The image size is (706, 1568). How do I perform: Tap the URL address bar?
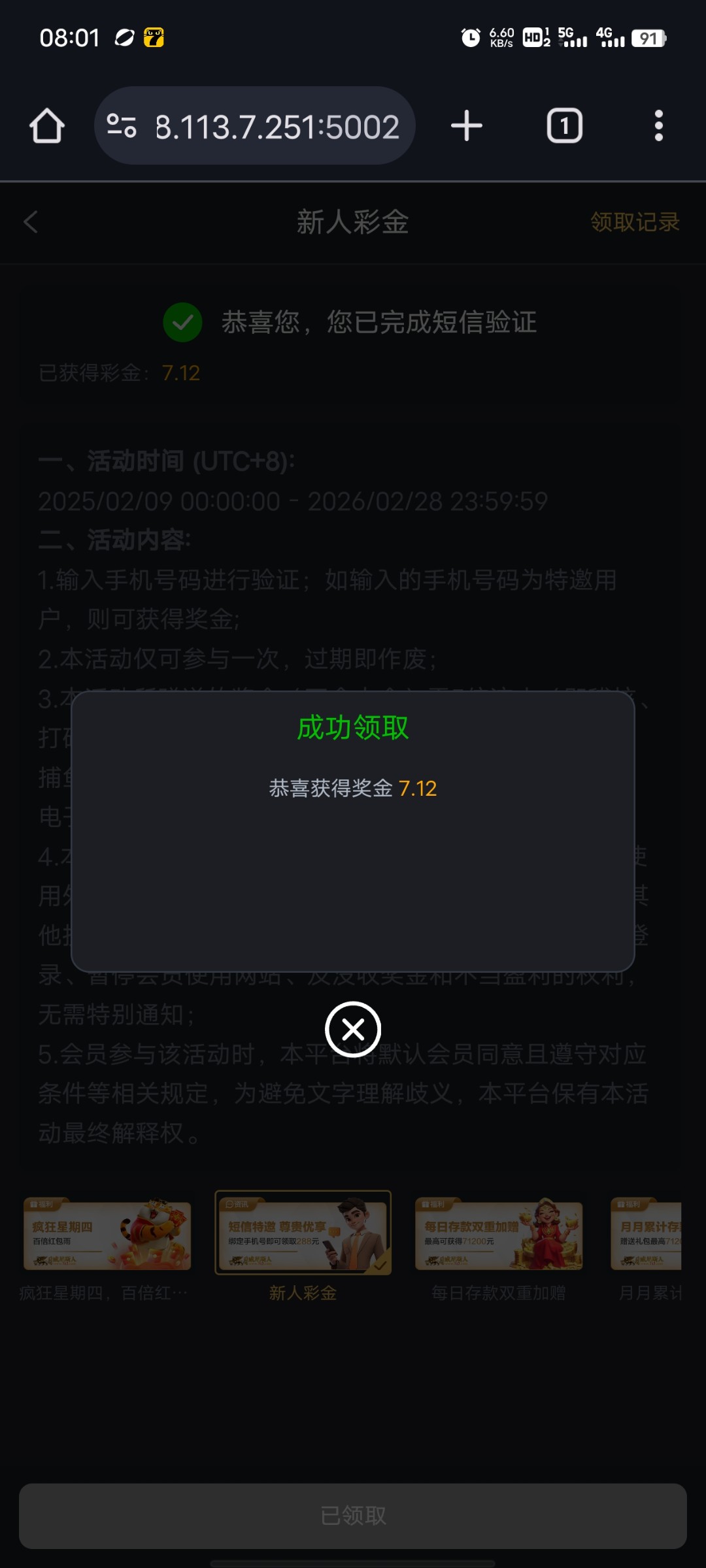pyautogui.click(x=277, y=126)
